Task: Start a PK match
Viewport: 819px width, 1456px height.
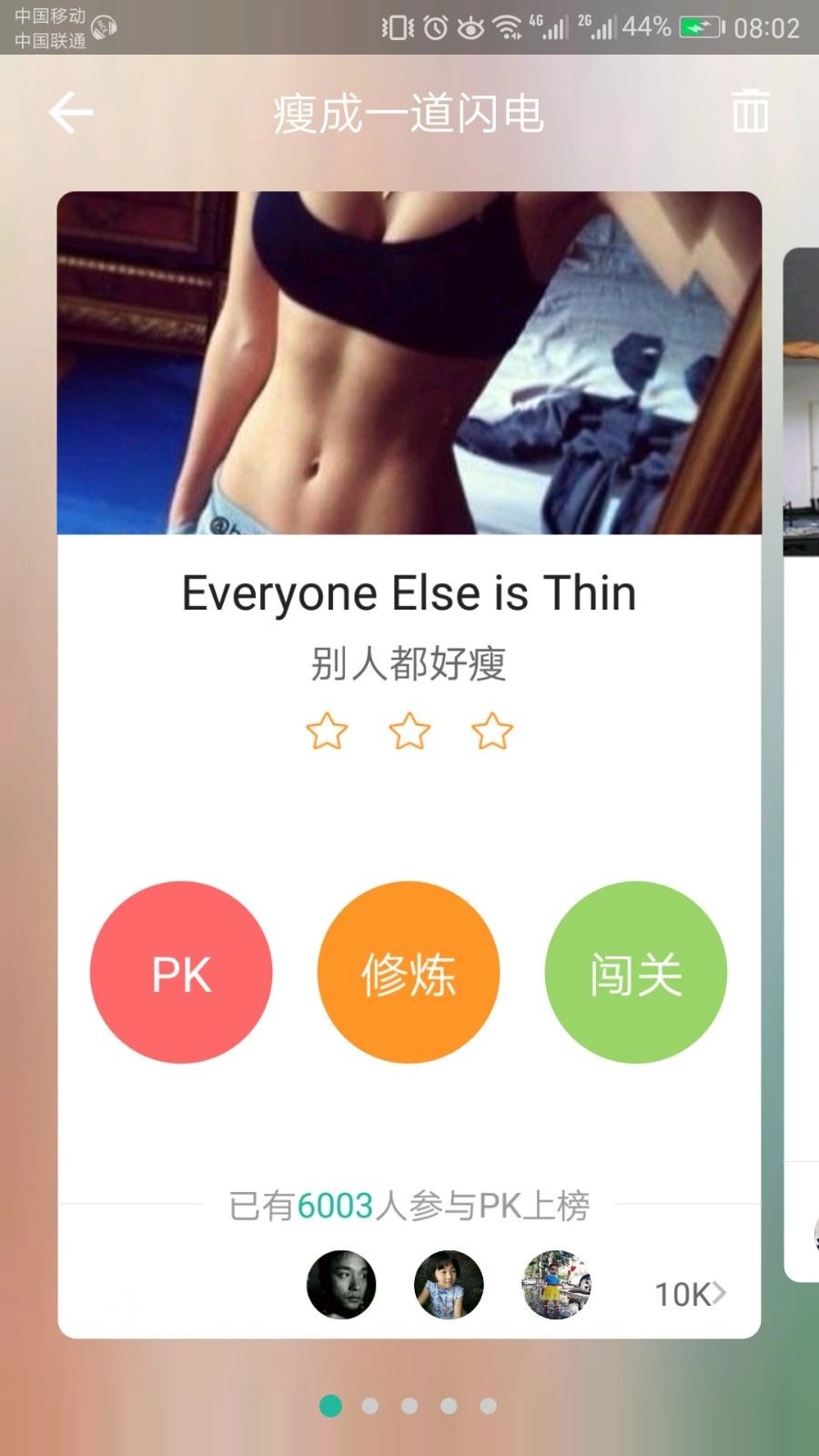Action: [x=181, y=973]
